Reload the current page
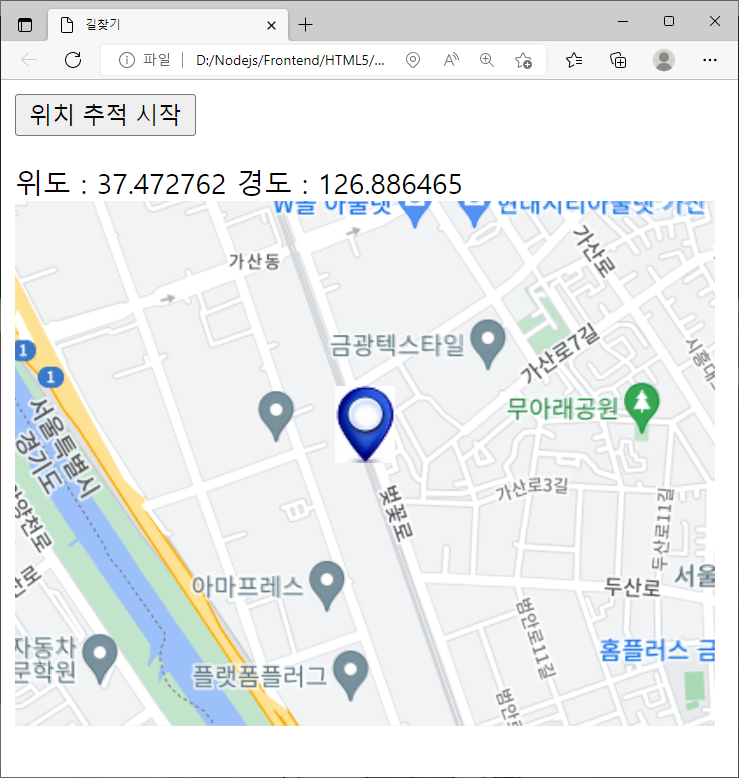 tap(73, 60)
